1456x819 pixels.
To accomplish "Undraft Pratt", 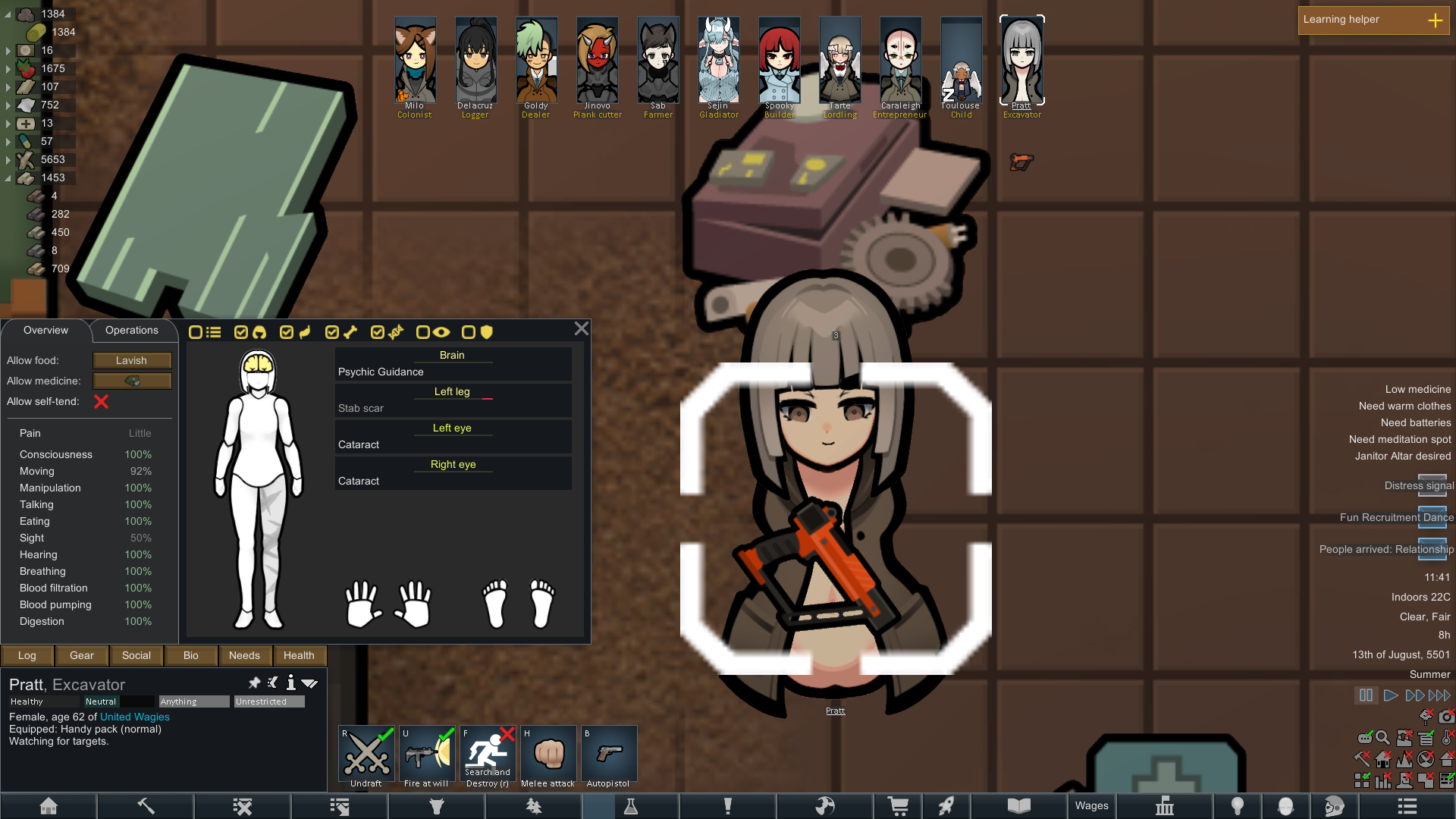I will [x=366, y=757].
